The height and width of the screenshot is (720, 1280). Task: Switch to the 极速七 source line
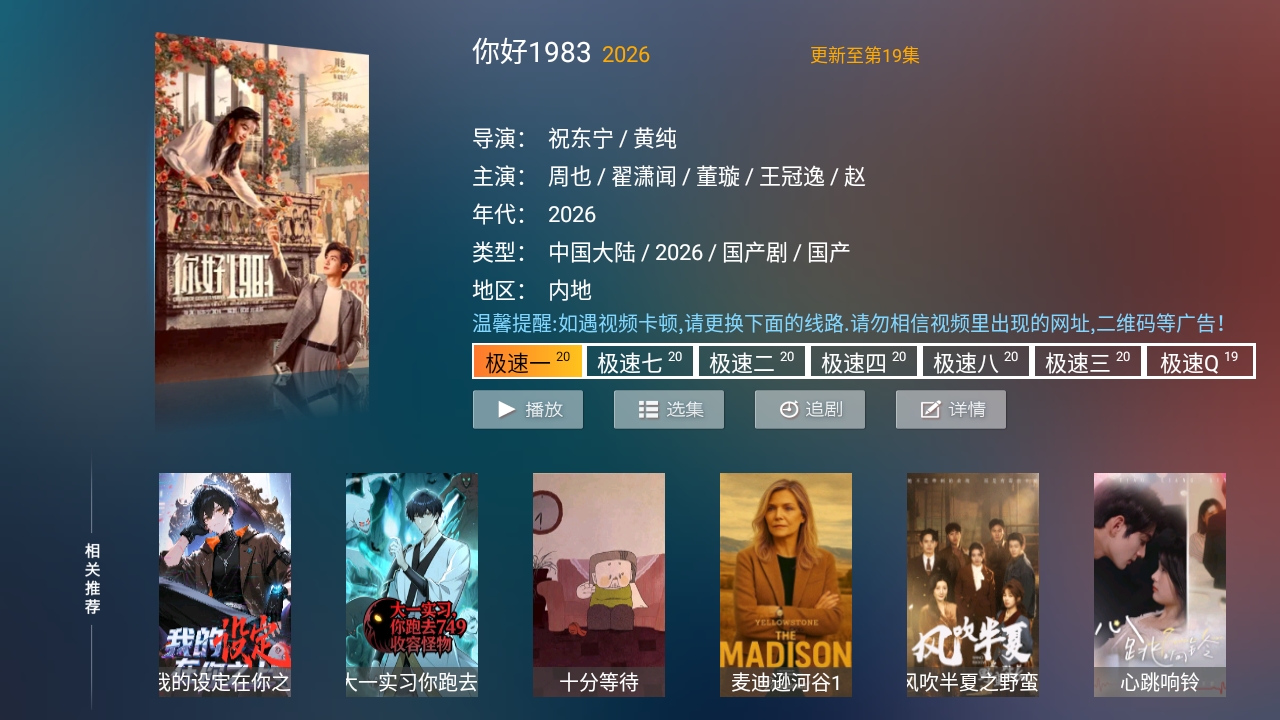coord(640,362)
